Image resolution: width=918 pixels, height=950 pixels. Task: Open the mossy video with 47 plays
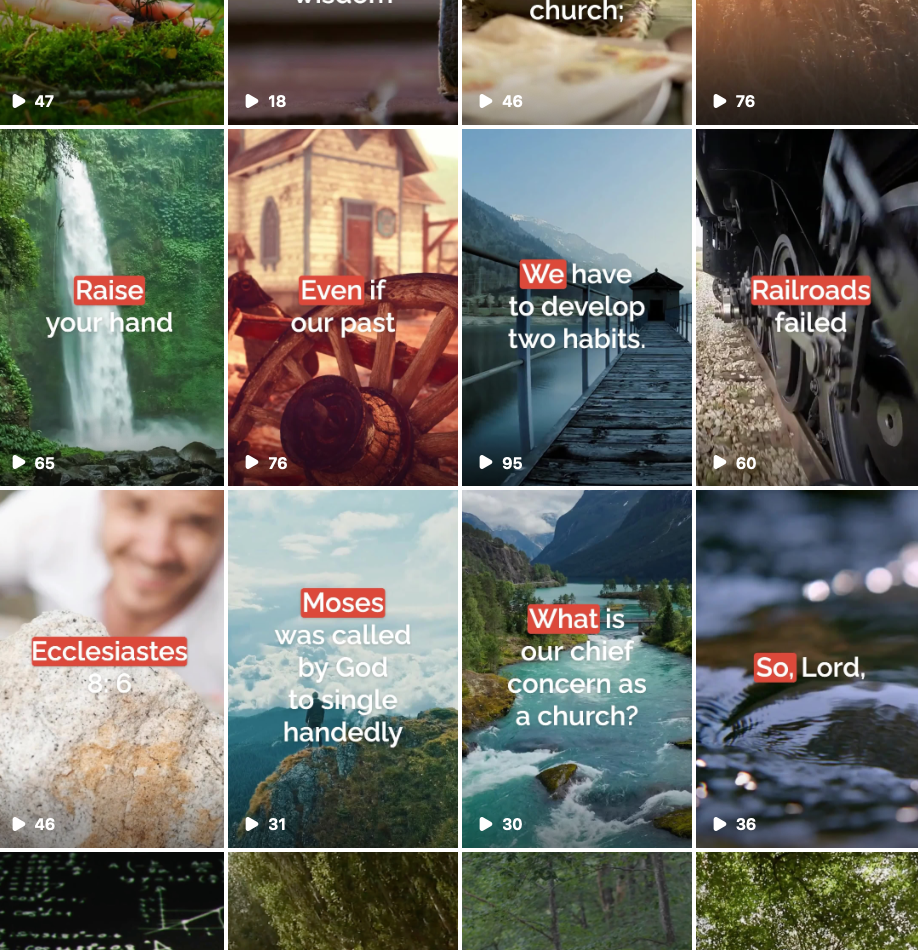(111, 60)
